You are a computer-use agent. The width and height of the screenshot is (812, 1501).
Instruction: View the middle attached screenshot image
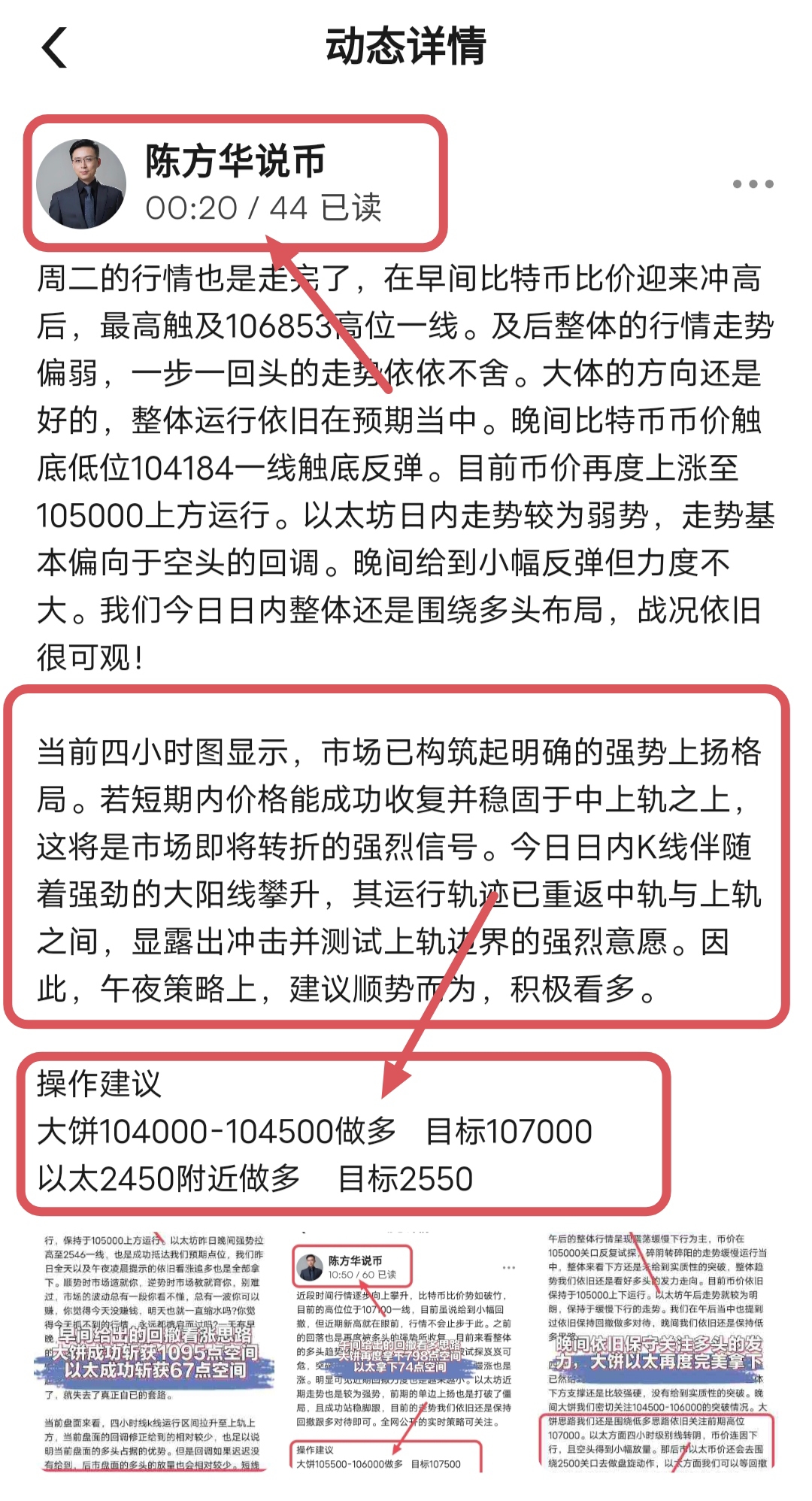tap(404, 1351)
